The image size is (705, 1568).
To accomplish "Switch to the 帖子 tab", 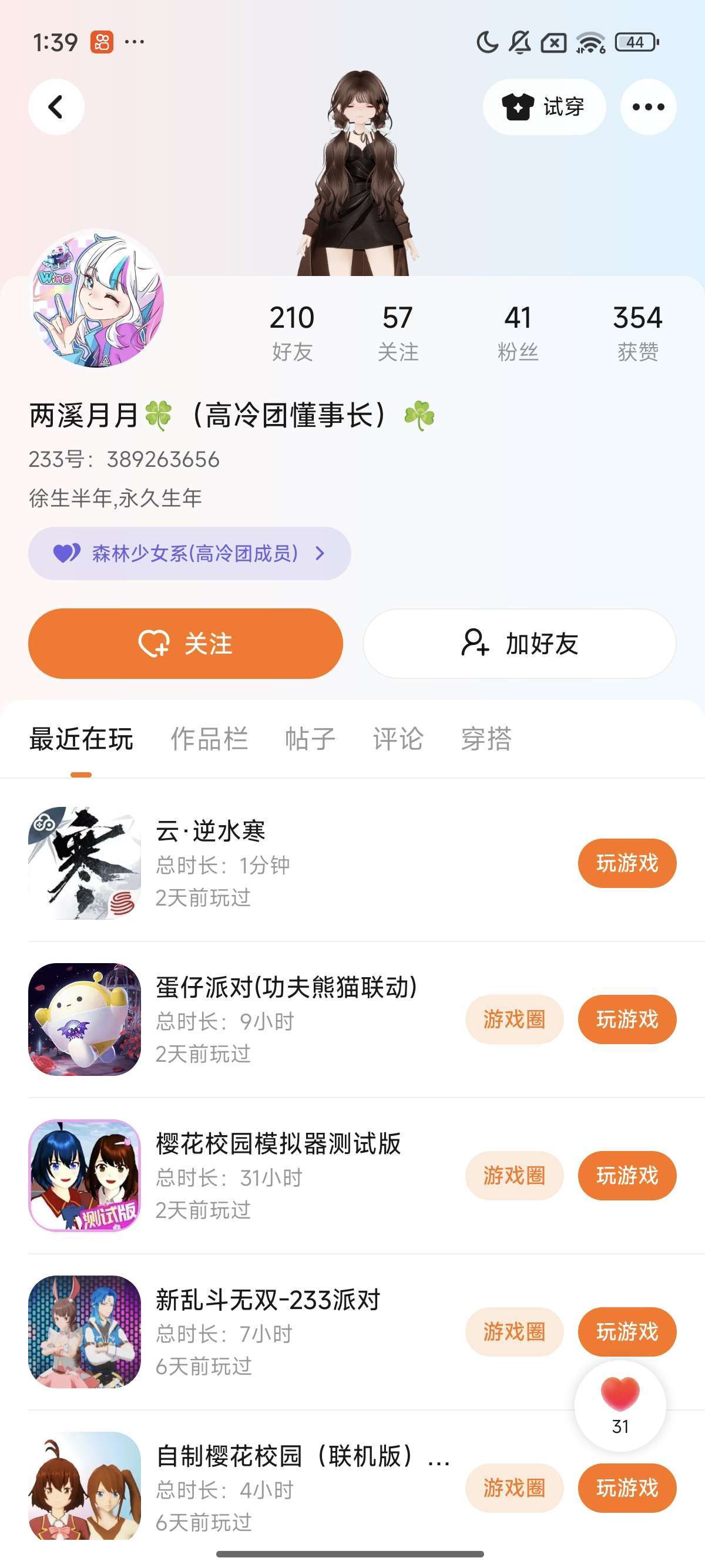I will pos(310,739).
